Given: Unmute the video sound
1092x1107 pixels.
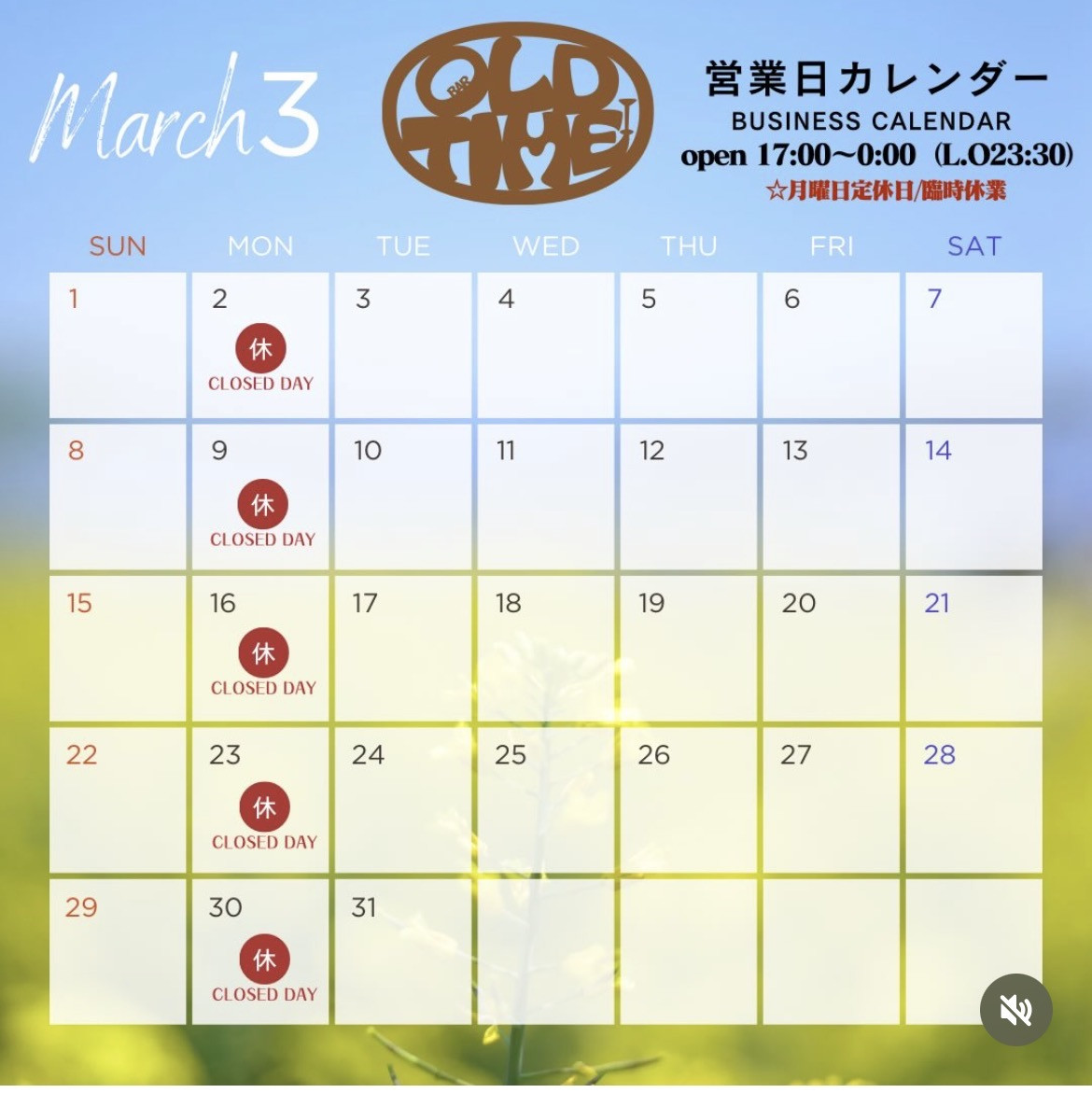Looking at the screenshot, I should click(1015, 1010).
